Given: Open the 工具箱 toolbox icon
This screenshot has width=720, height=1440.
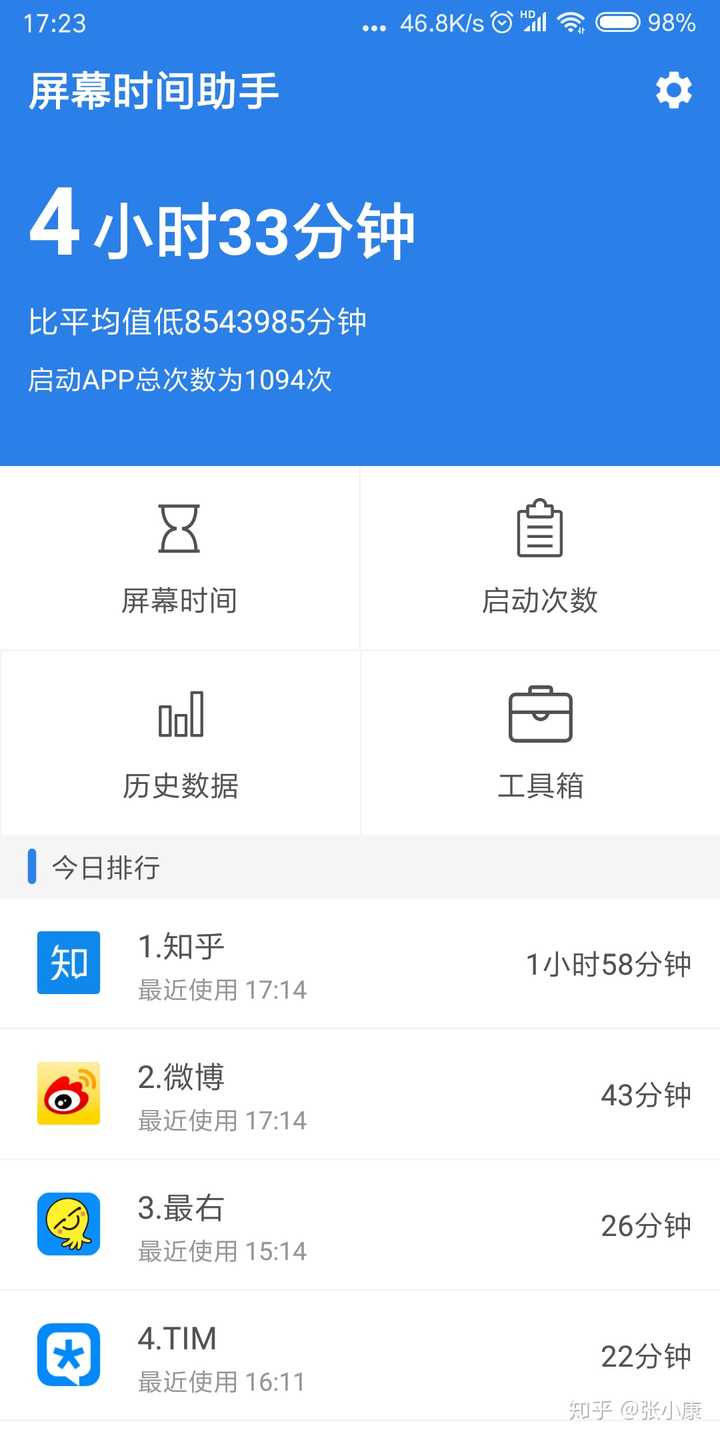Looking at the screenshot, I should (x=540, y=712).
